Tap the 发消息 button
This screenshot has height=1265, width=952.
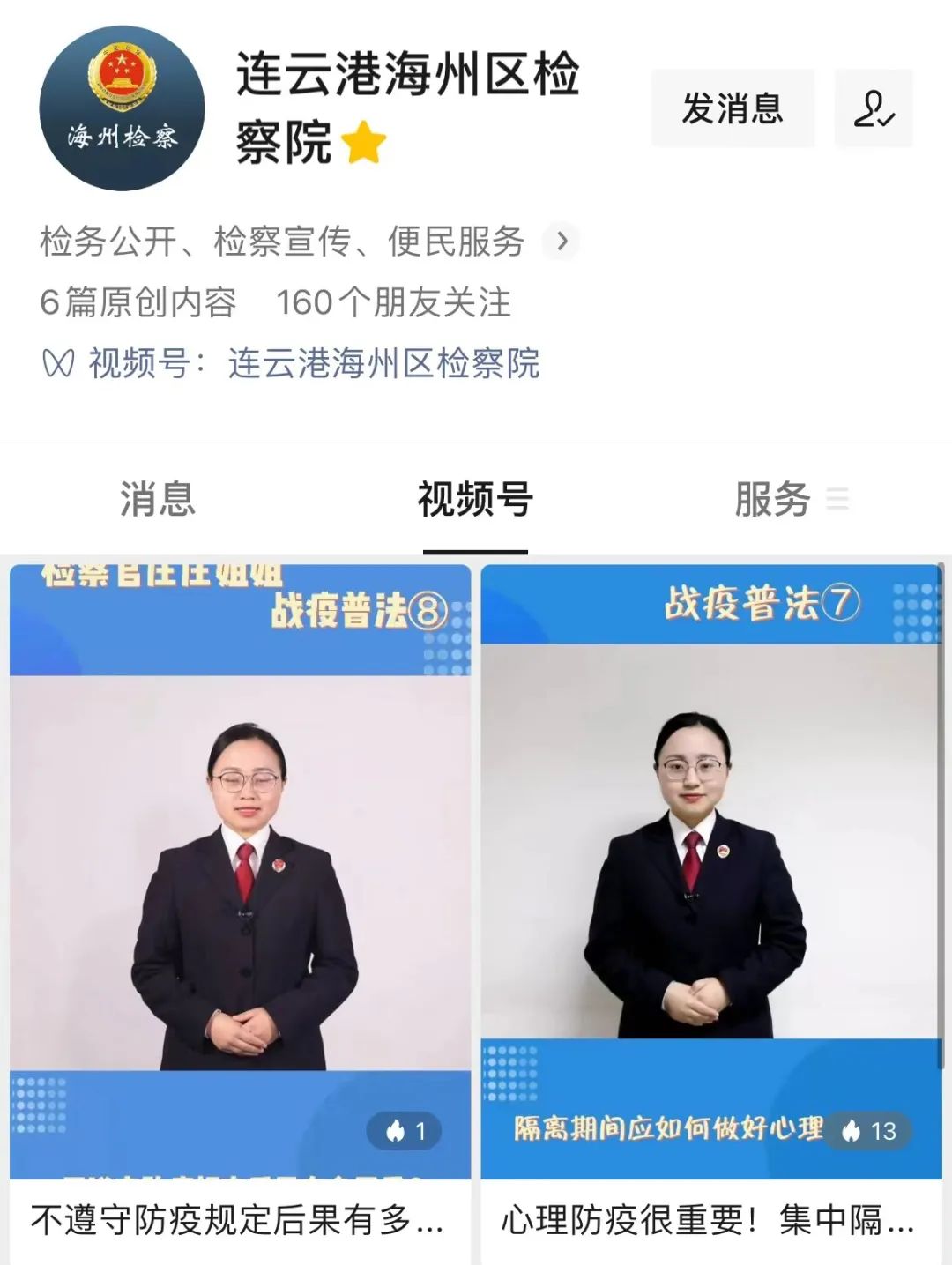click(x=732, y=108)
